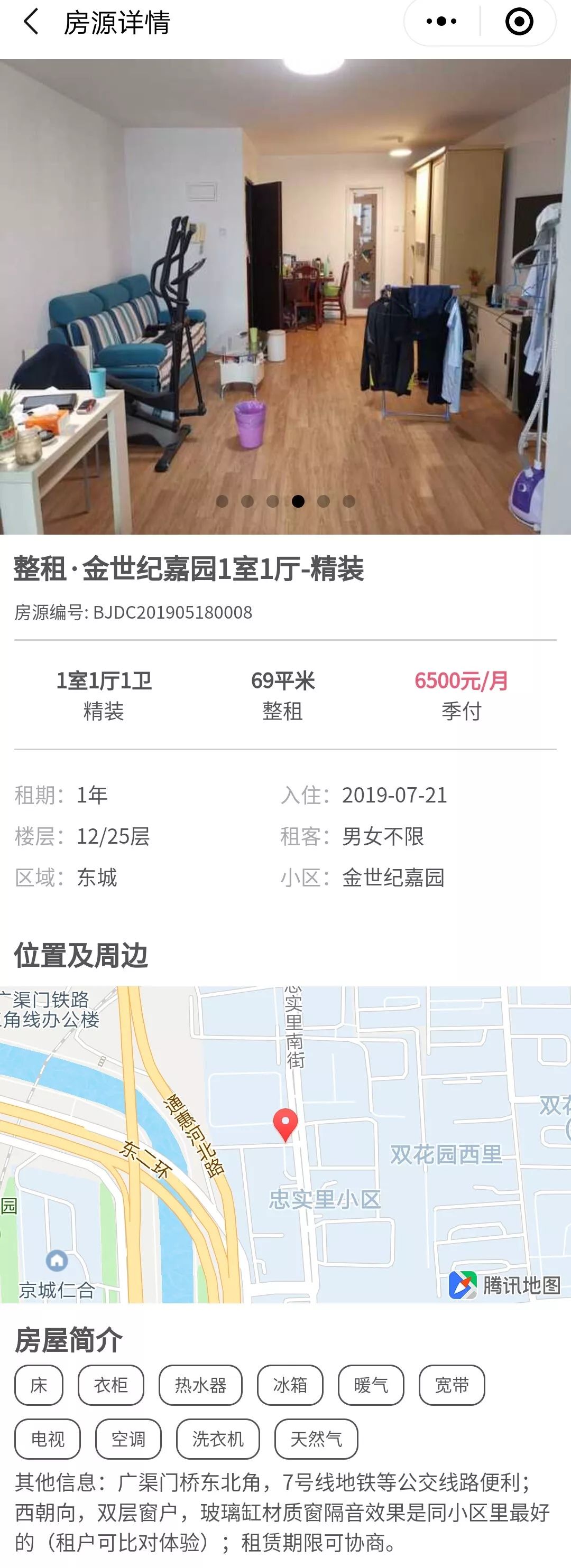Tap the last carousel indicator dot
Image resolution: width=571 pixels, height=1568 pixels.
coord(348,500)
